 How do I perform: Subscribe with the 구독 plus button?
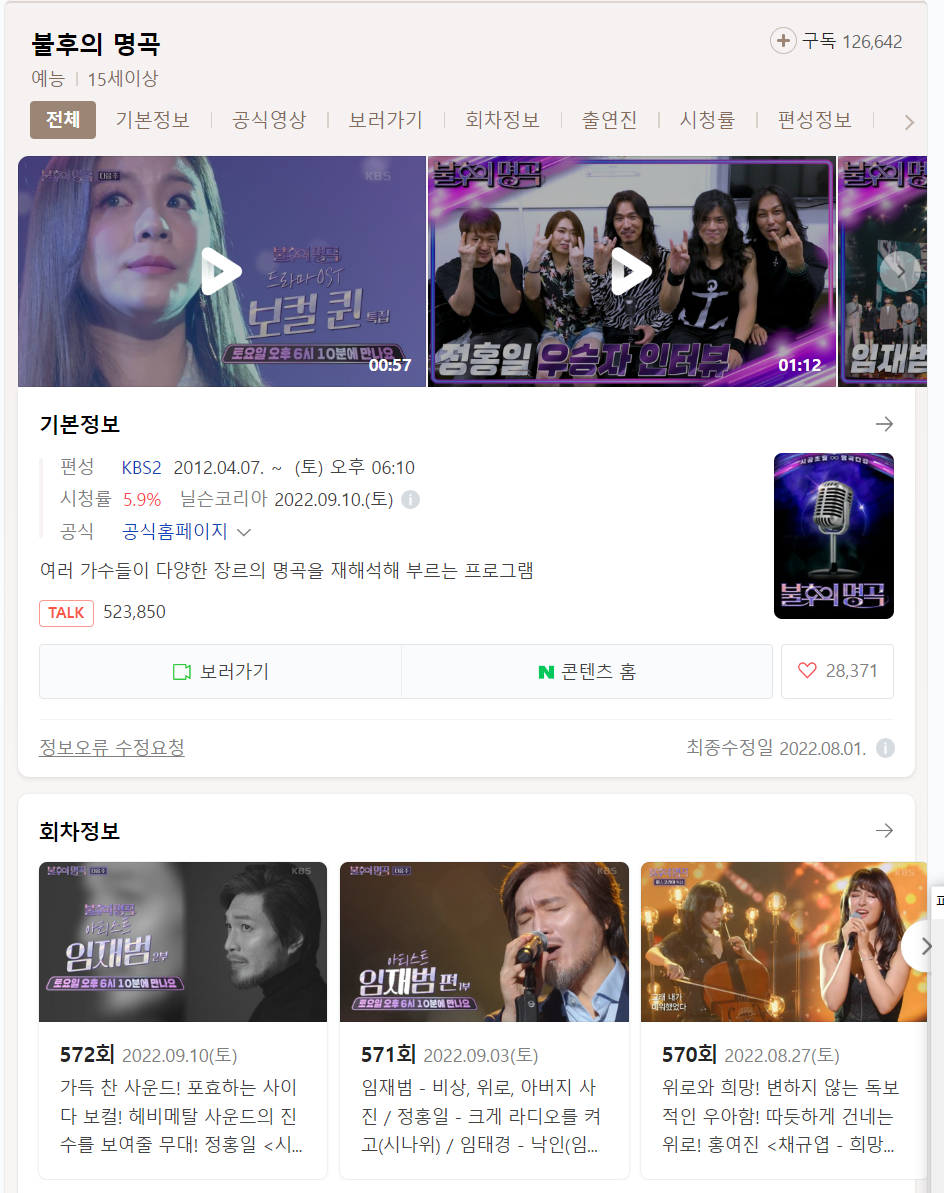click(x=783, y=41)
